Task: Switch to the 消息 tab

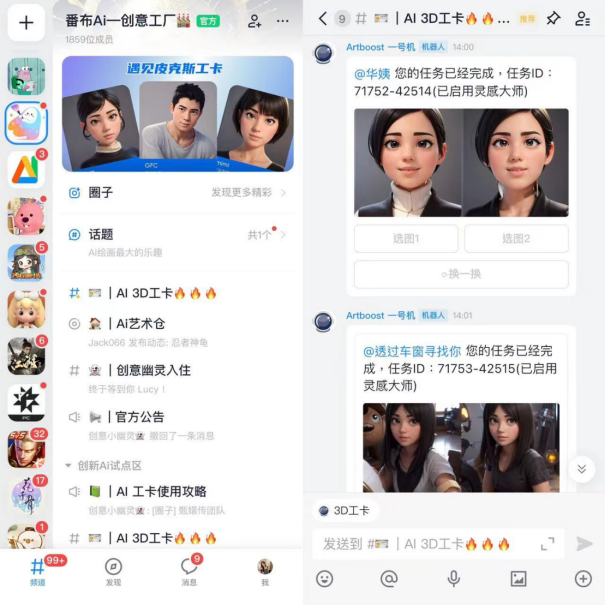Action: [x=189, y=571]
